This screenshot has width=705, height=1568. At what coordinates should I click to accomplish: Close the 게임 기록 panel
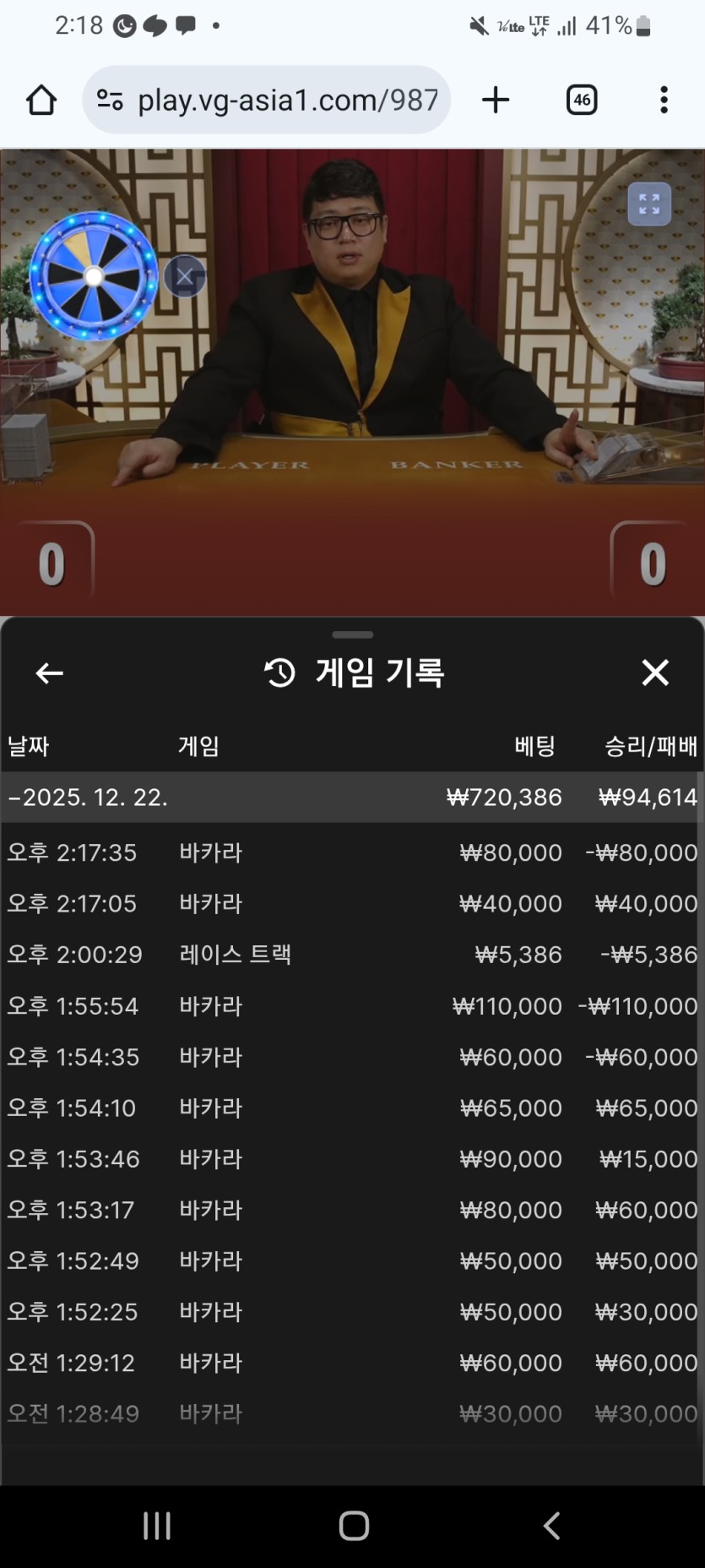[x=655, y=673]
